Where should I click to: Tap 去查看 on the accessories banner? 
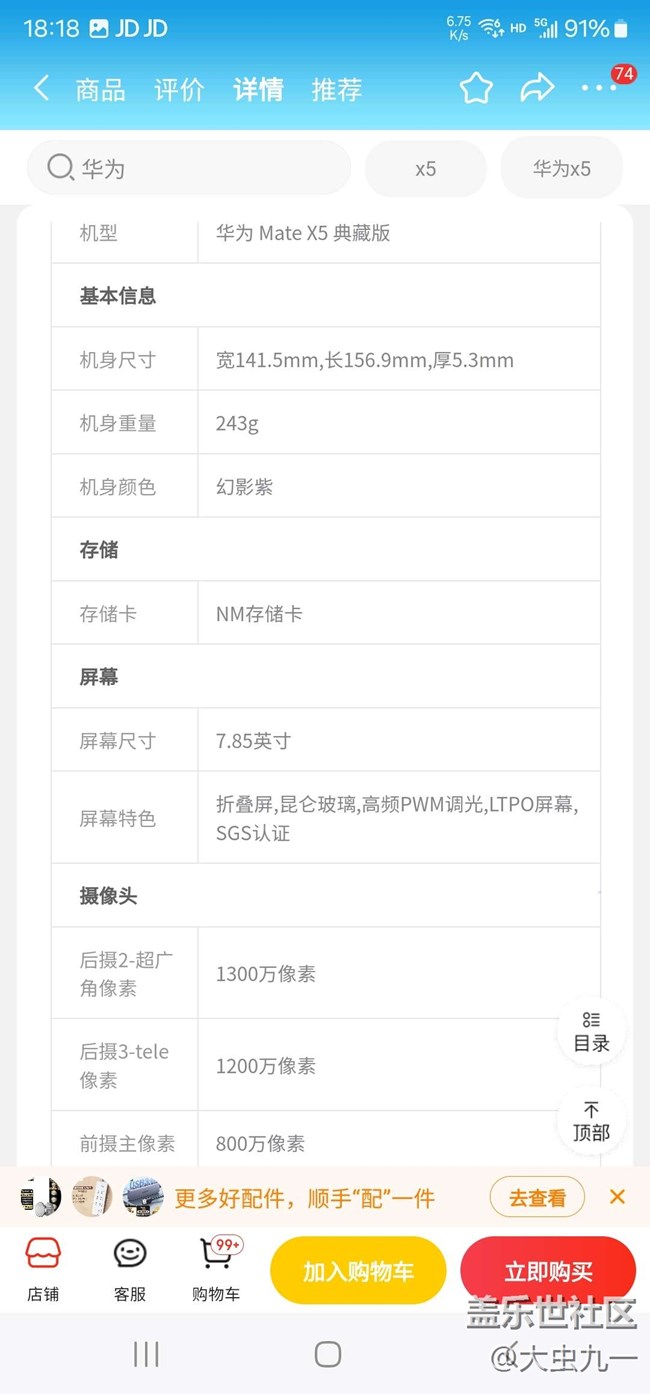click(537, 1197)
